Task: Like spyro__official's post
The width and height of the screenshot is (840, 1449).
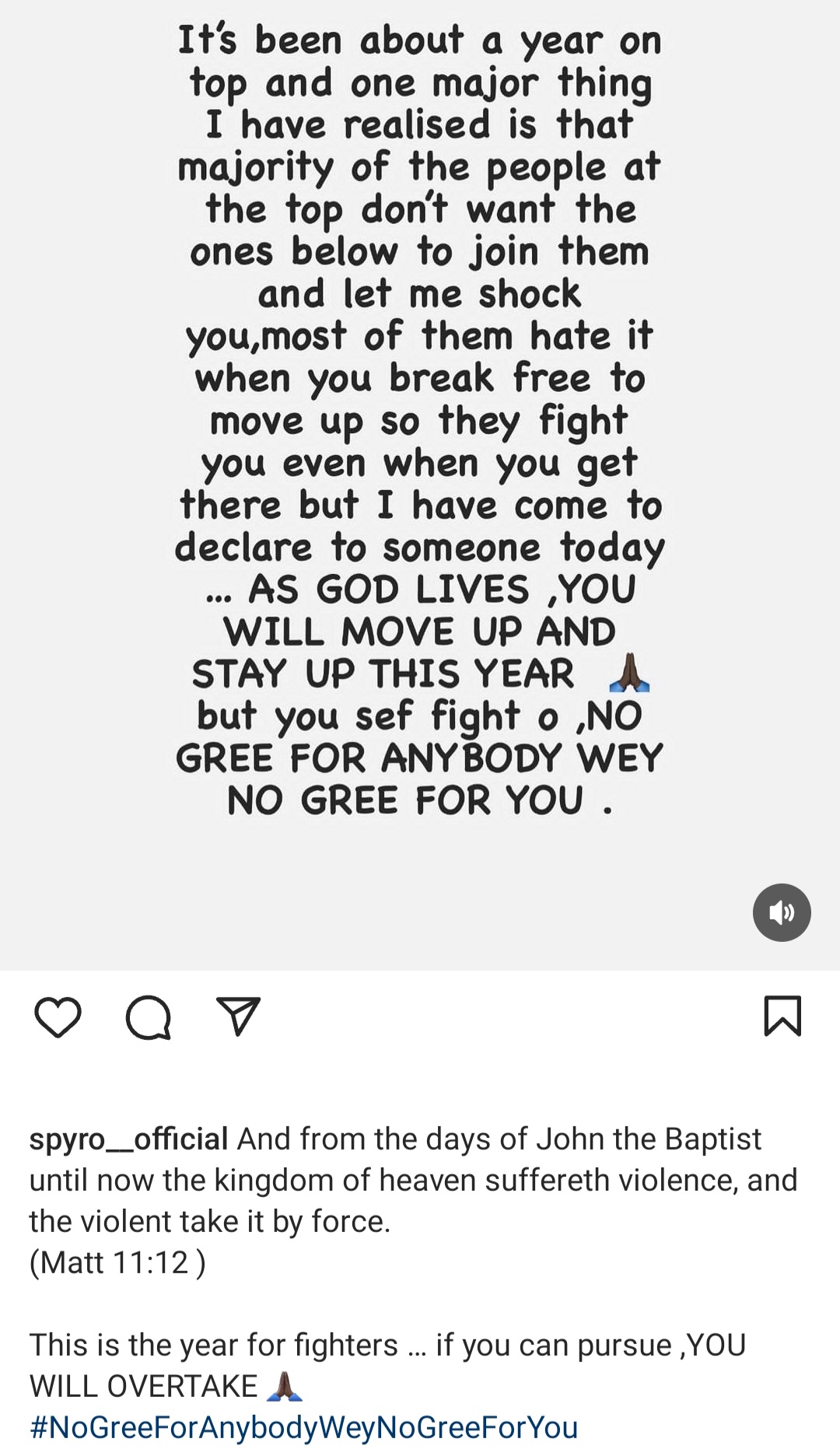Action: coord(58,1017)
